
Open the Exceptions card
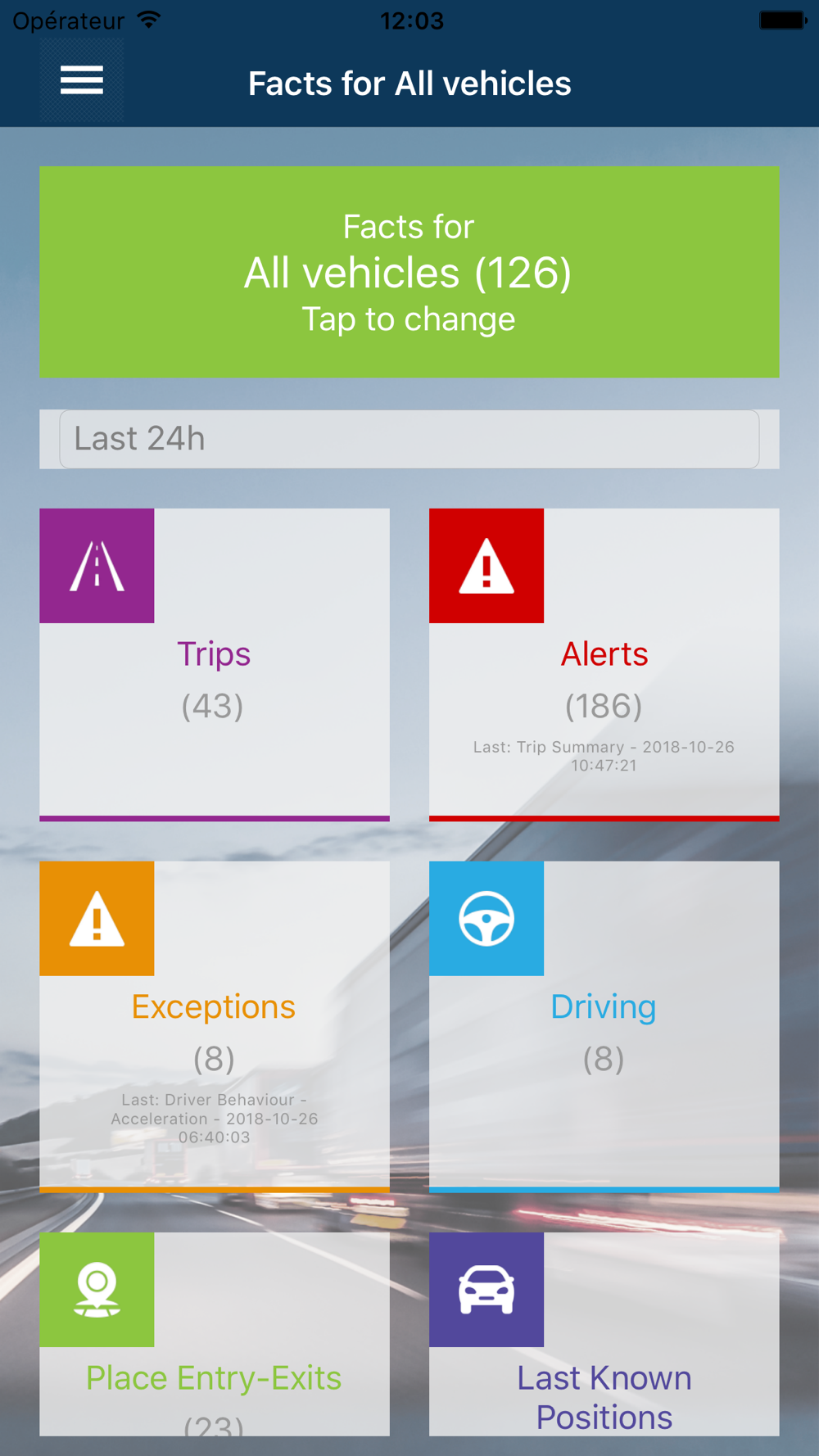tap(214, 1024)
